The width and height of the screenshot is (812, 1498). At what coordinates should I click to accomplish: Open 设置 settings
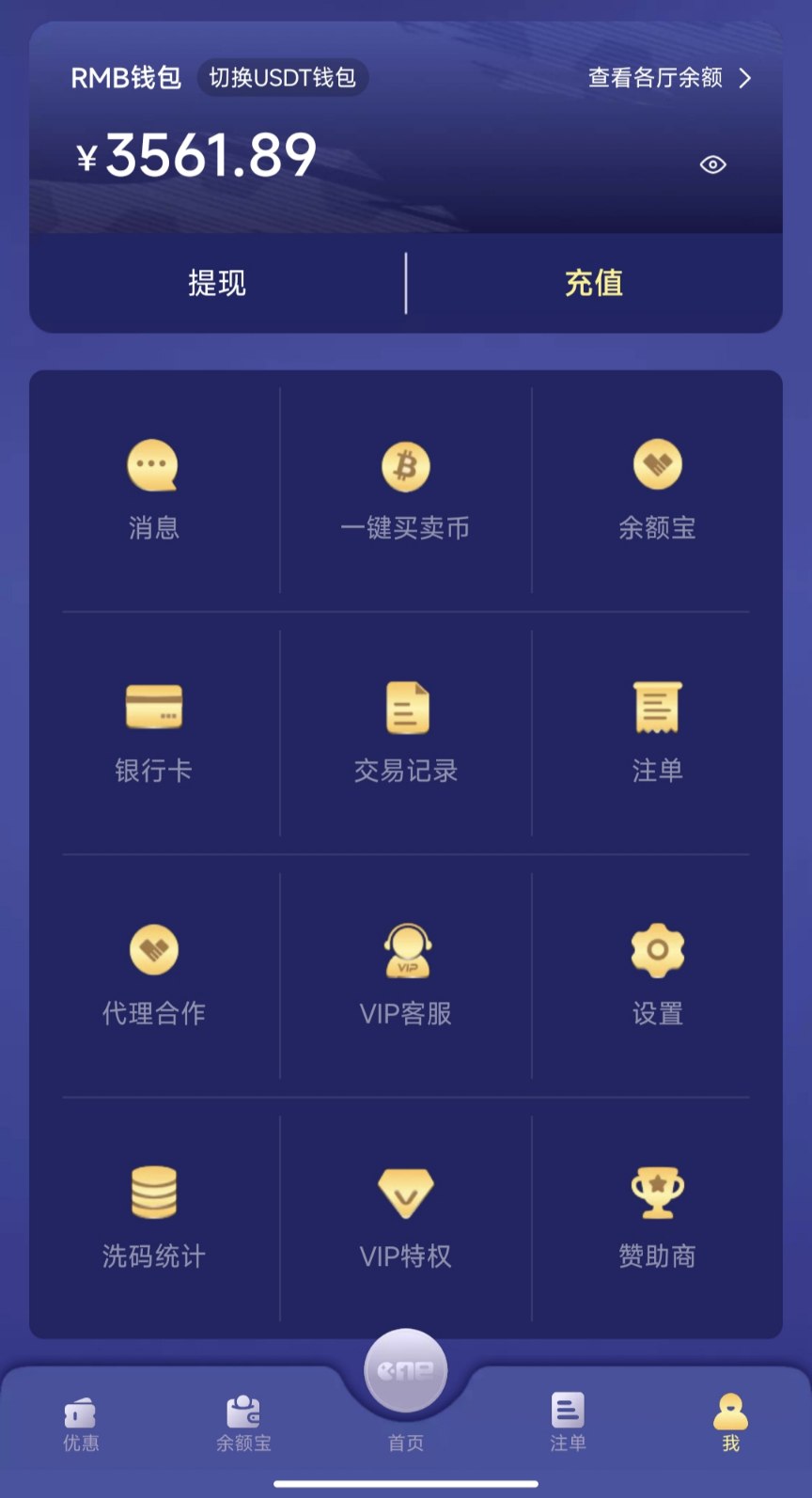[x=657, y=975]
